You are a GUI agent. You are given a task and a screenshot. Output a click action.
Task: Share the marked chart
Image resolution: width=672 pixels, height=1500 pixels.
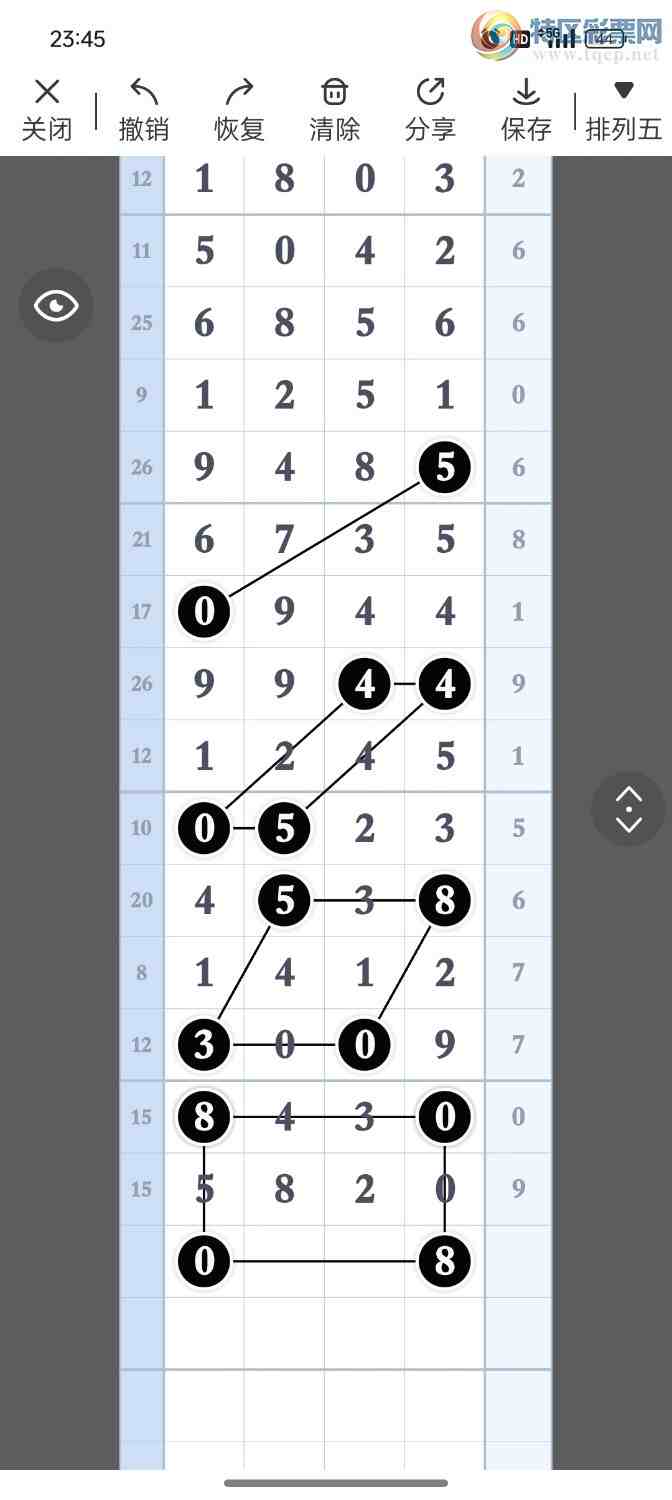point(430,110)
